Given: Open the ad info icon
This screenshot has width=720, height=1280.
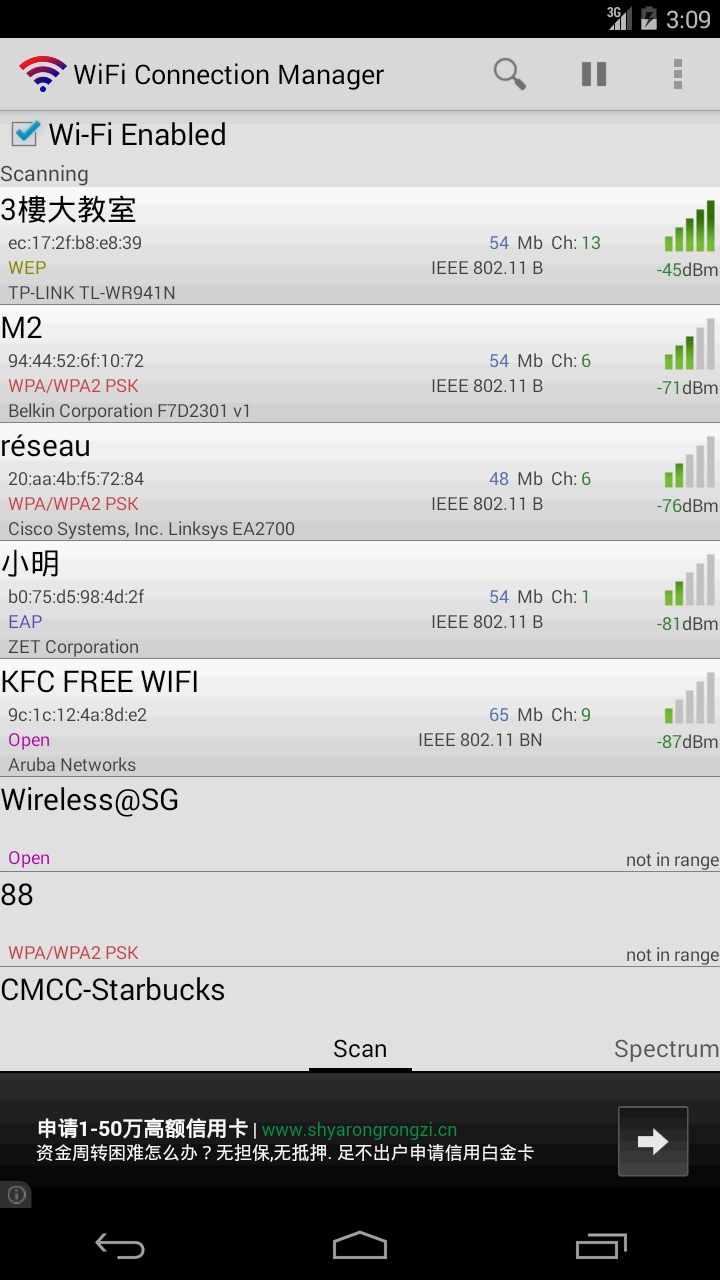Looking at the screenshot, I should [x=16, y=1194].
